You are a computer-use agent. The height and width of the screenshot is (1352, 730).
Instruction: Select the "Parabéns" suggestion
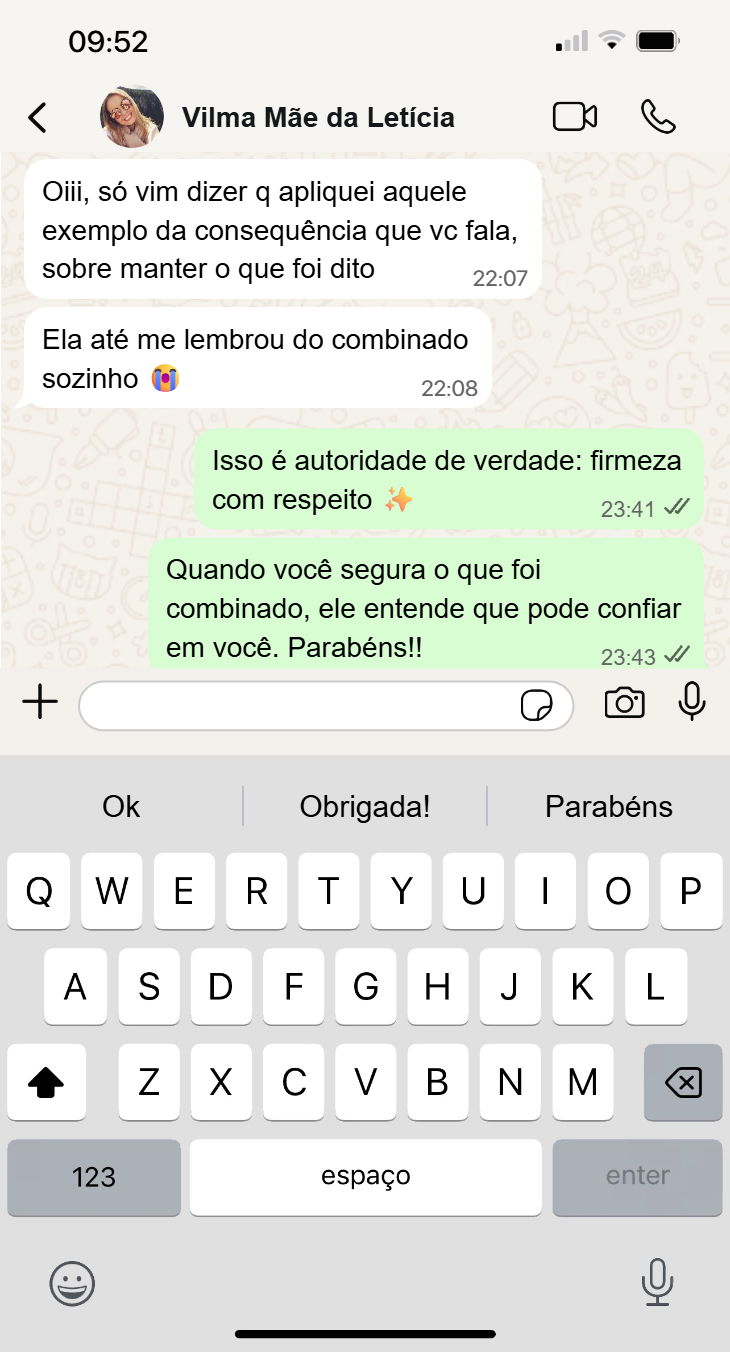pos(608,807)
